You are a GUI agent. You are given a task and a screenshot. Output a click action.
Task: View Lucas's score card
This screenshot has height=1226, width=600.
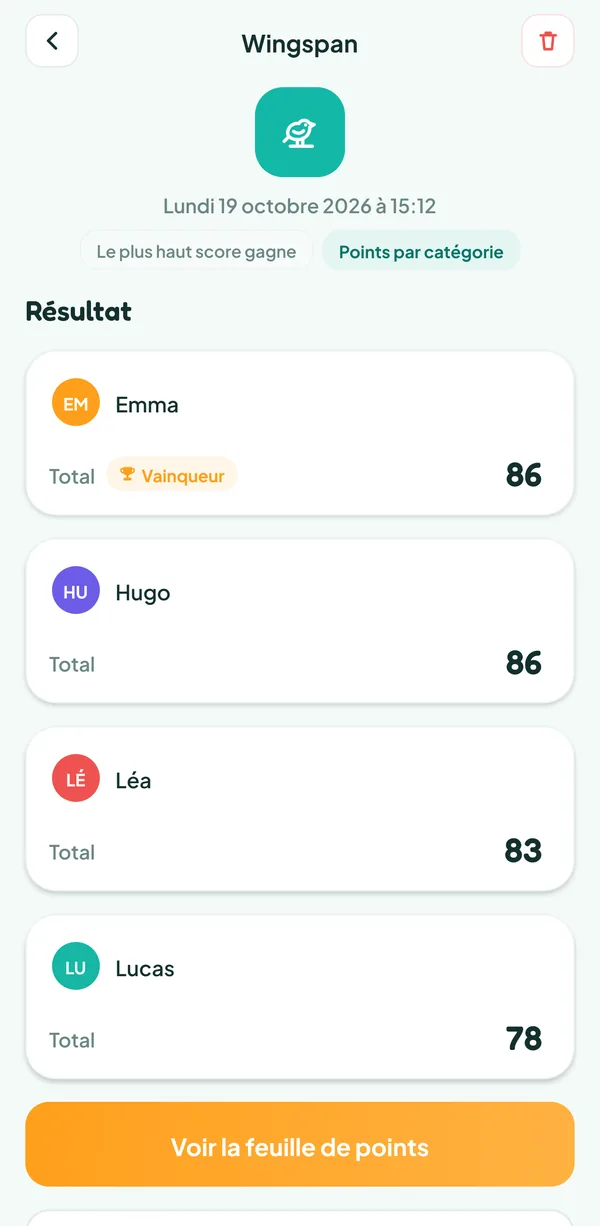[300, 997]
